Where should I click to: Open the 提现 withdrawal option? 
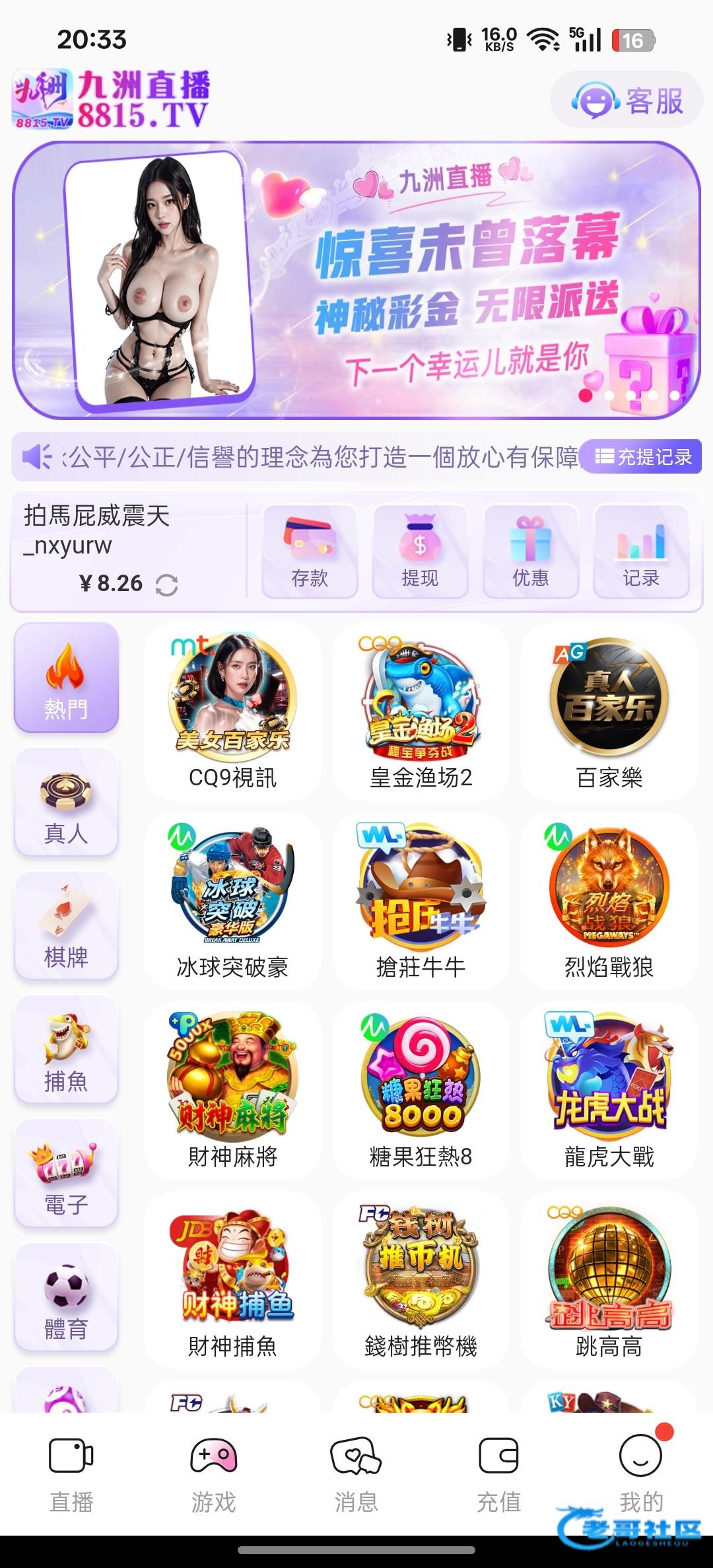[420, 551]
